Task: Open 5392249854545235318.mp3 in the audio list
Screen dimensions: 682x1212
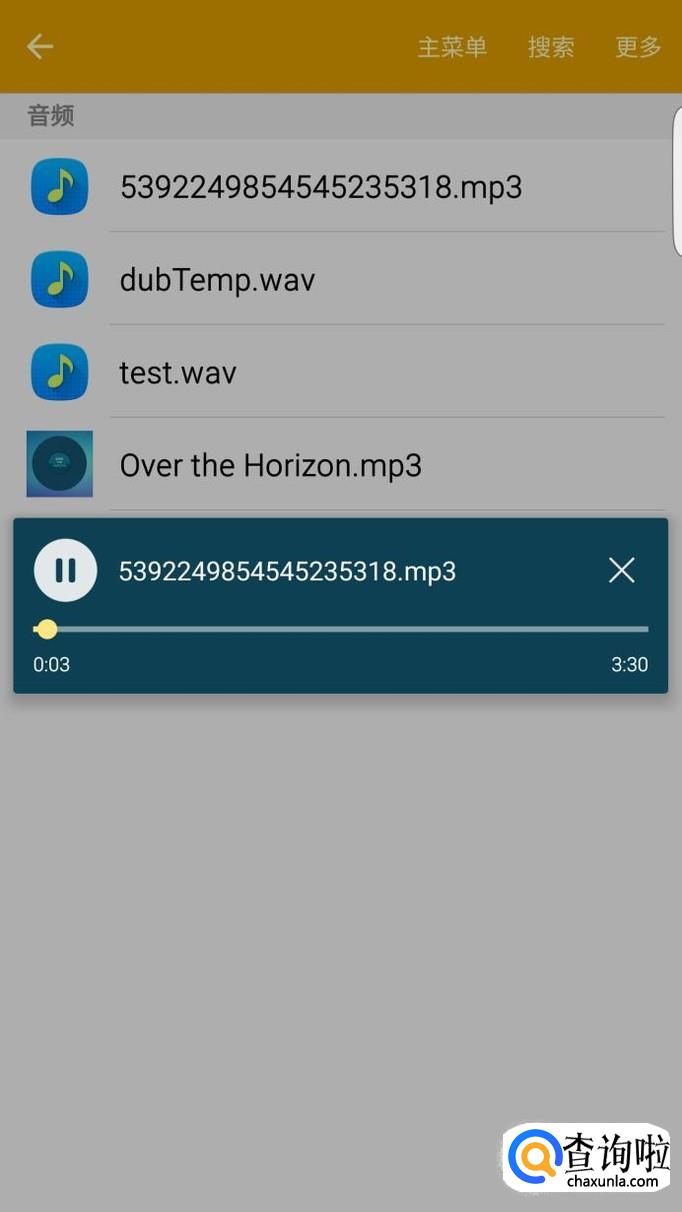Action: [x=341, y=187]
